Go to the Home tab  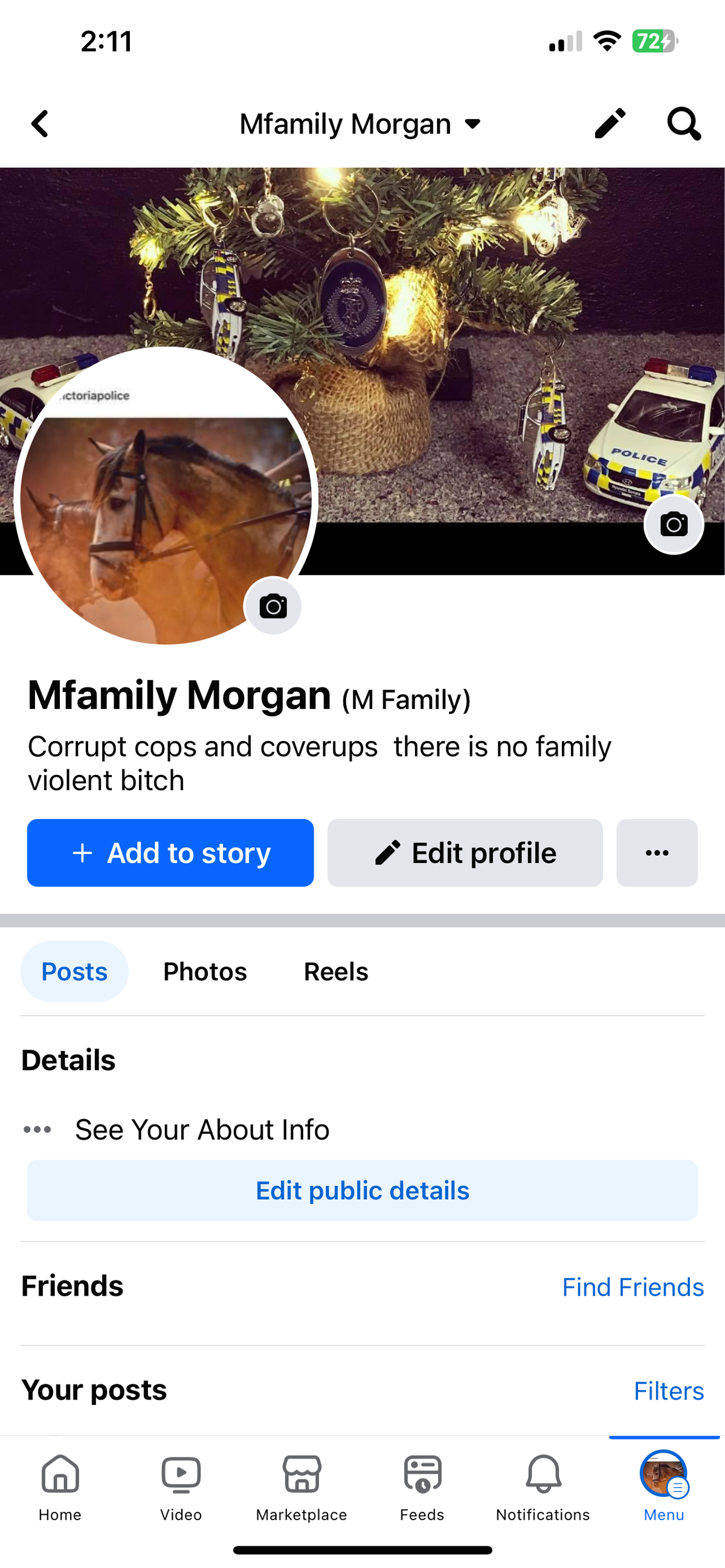click(60, 1486)
